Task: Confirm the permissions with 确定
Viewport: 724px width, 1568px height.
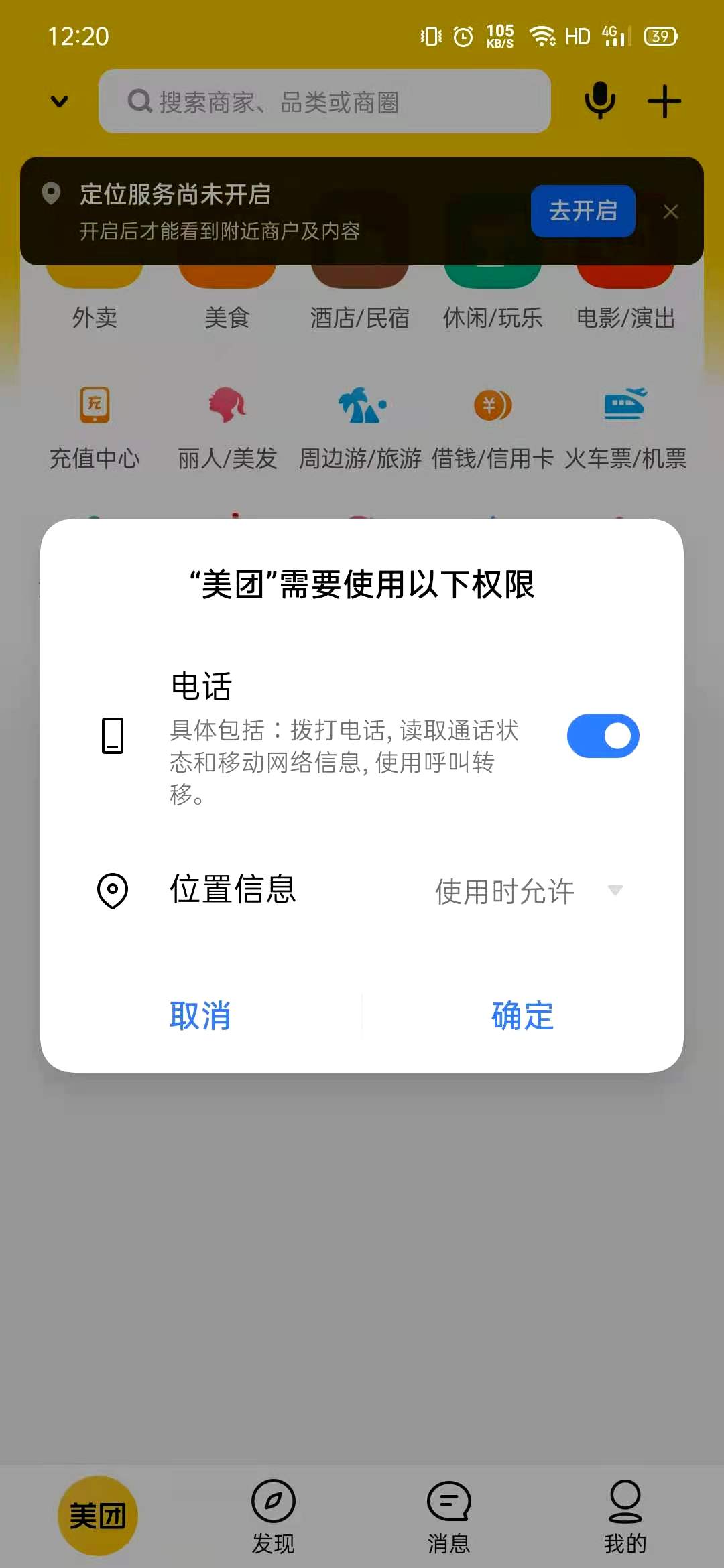Action: [x=523, y=1016]
